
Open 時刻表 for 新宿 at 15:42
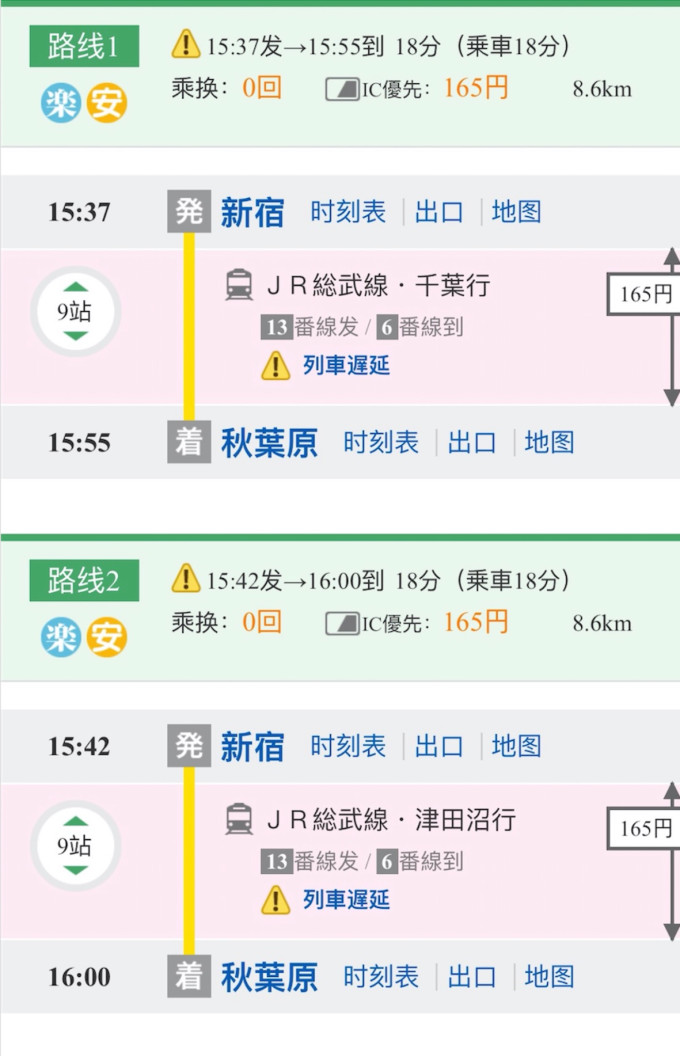point(348,746)
